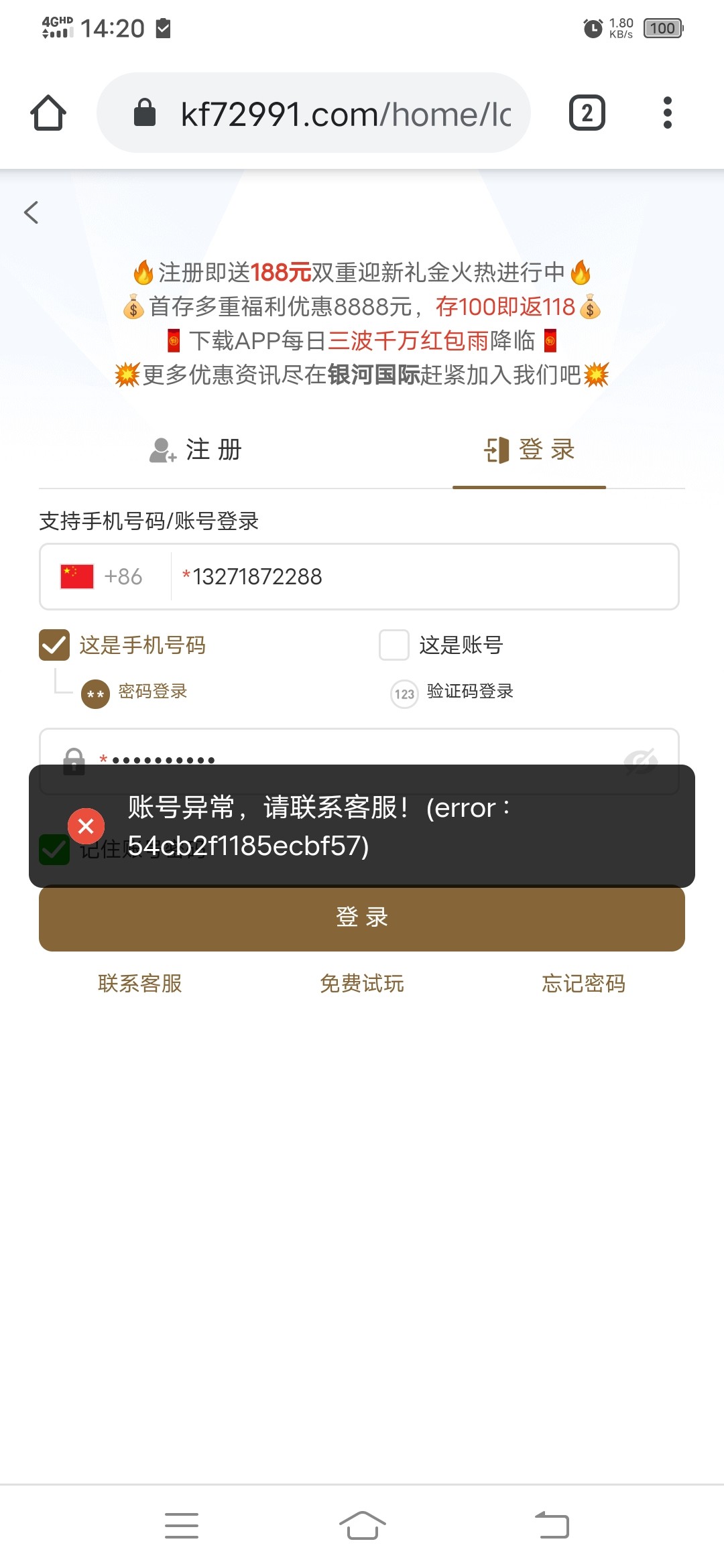Screen dimensions: 724x1568
Task: Tap the phone number input field
Action: (402, 576)
